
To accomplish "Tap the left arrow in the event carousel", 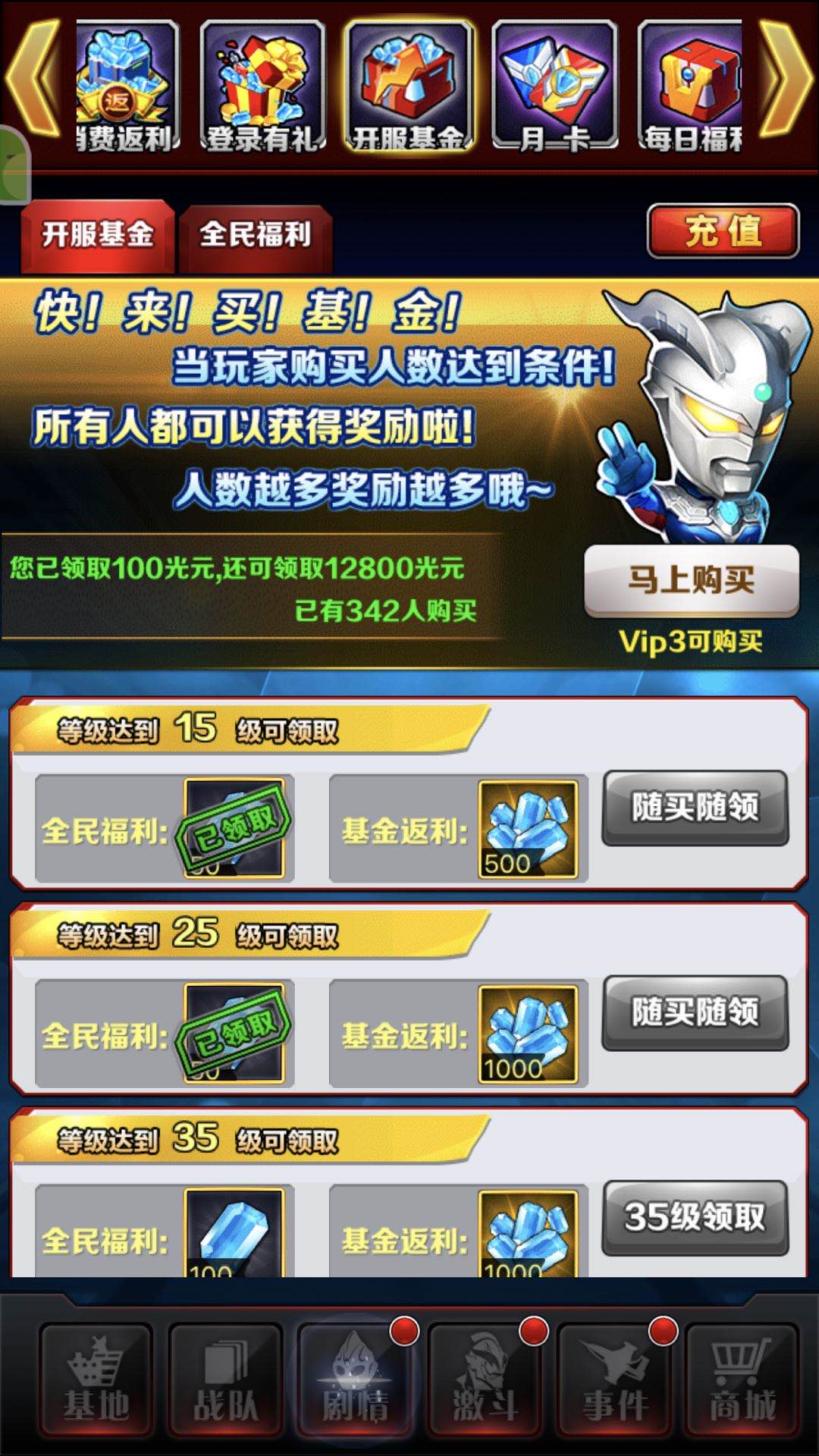I will [34, 80].
